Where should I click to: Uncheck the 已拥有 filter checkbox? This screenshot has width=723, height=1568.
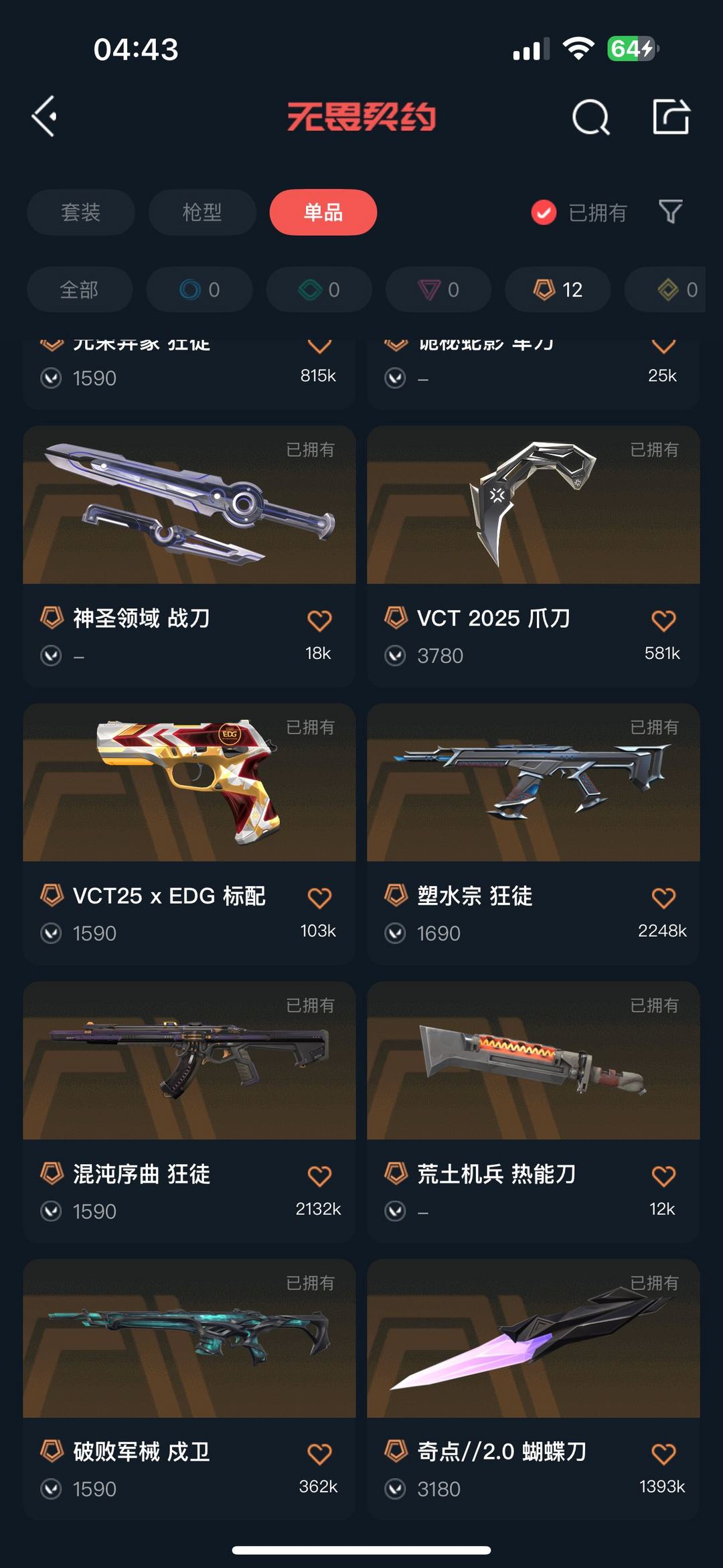pos(544,212)
